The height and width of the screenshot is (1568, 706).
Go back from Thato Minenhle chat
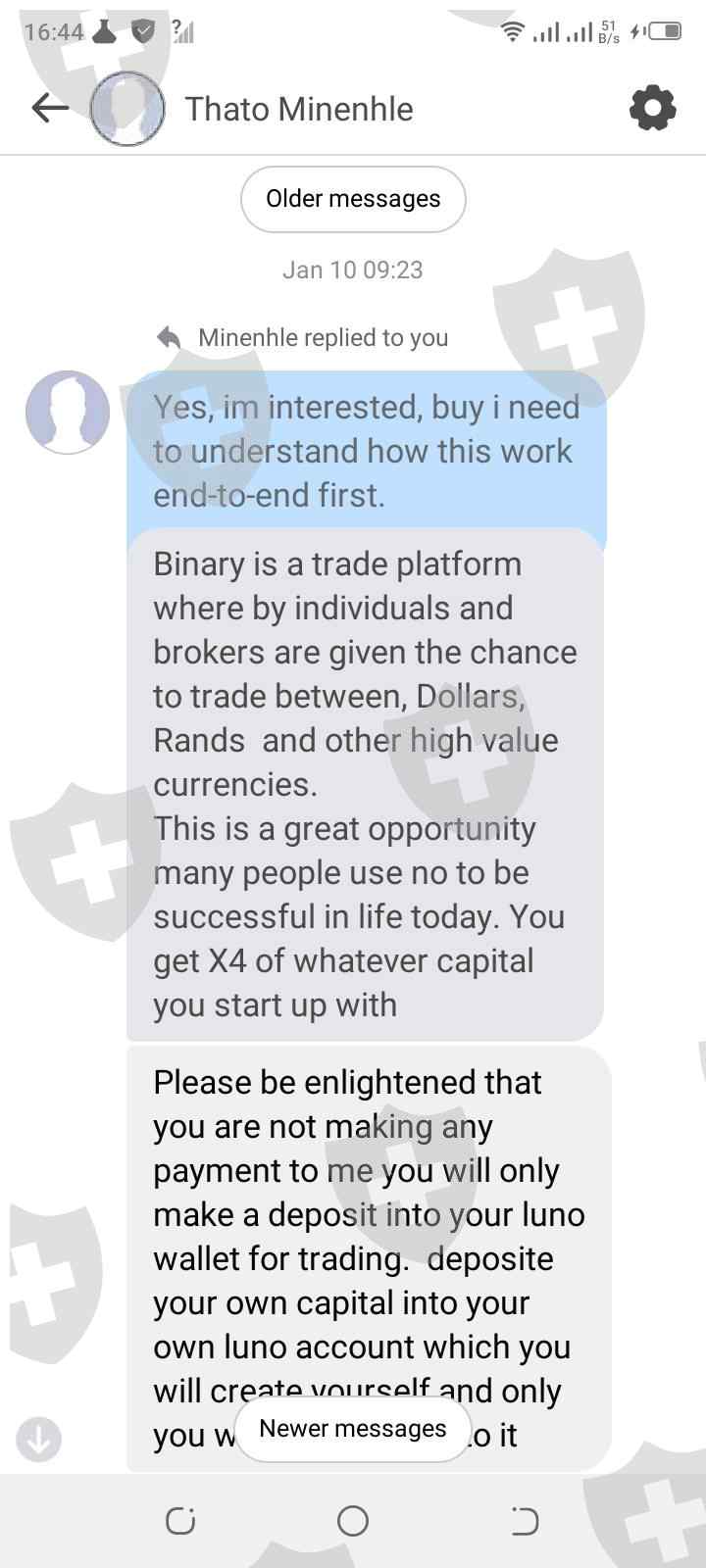tap(50, 108)
